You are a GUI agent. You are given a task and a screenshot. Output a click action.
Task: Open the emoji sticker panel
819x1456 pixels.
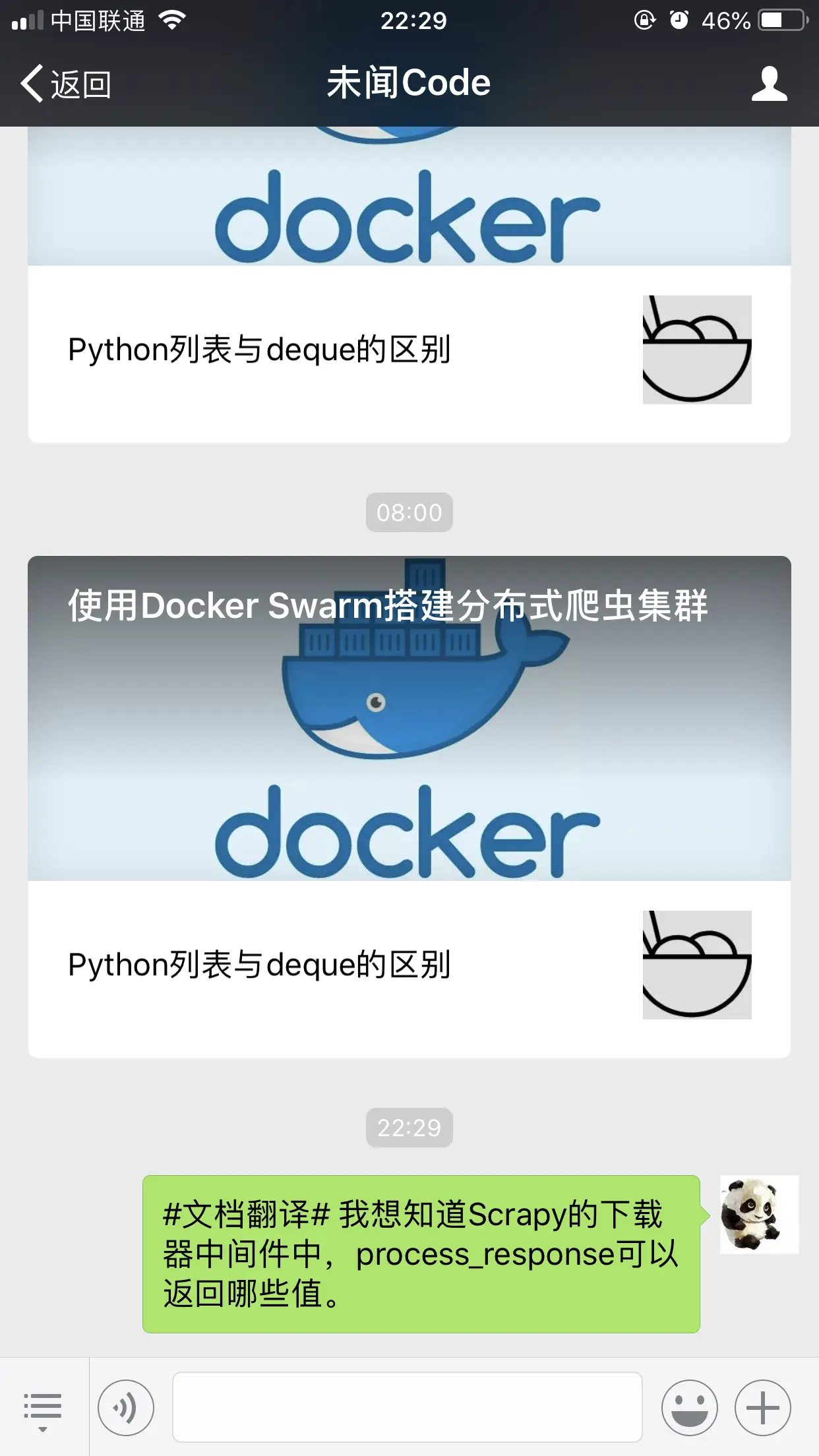click(x=689, y=1408)
